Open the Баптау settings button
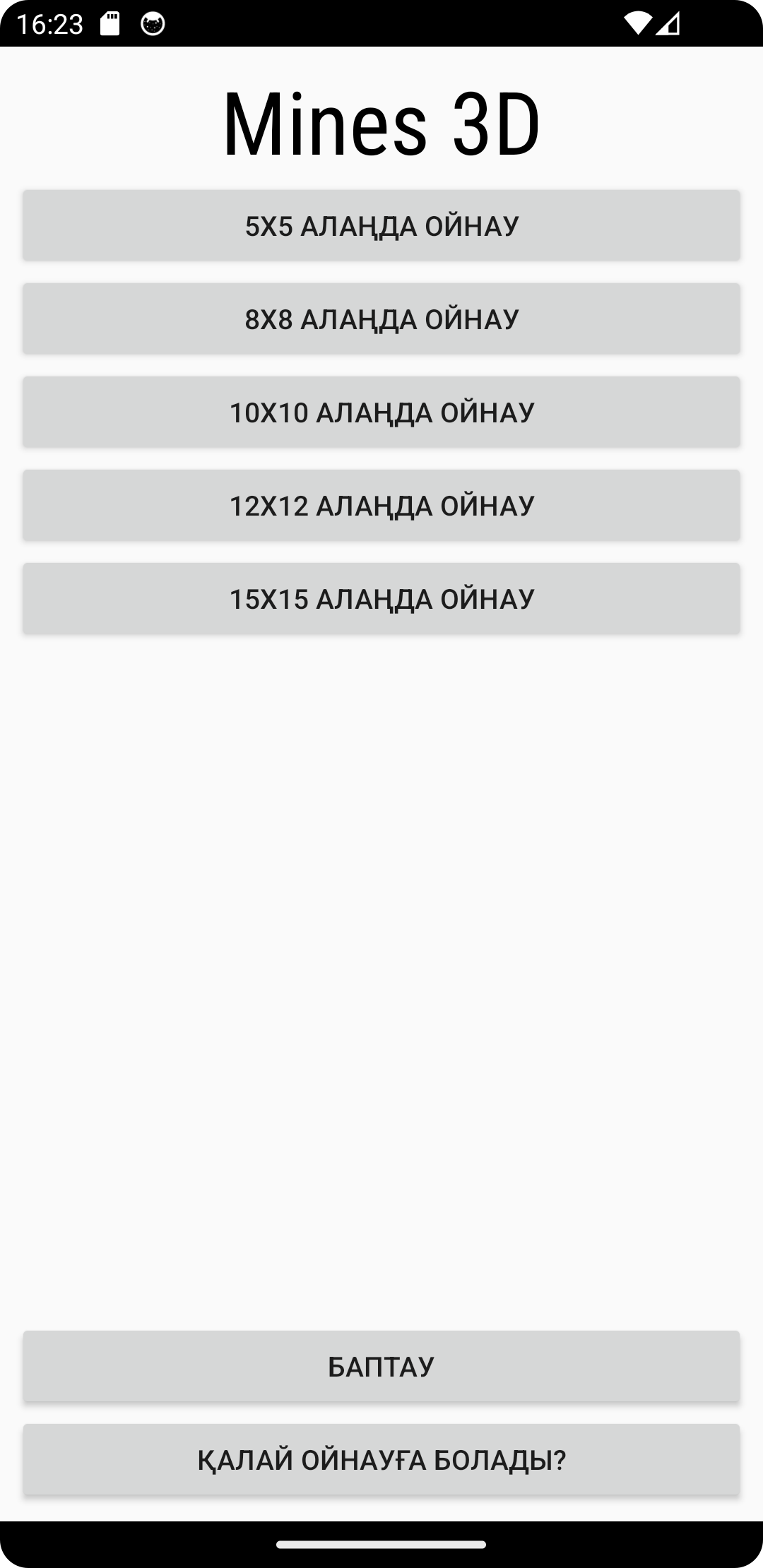 click(x=381, y=1366)
